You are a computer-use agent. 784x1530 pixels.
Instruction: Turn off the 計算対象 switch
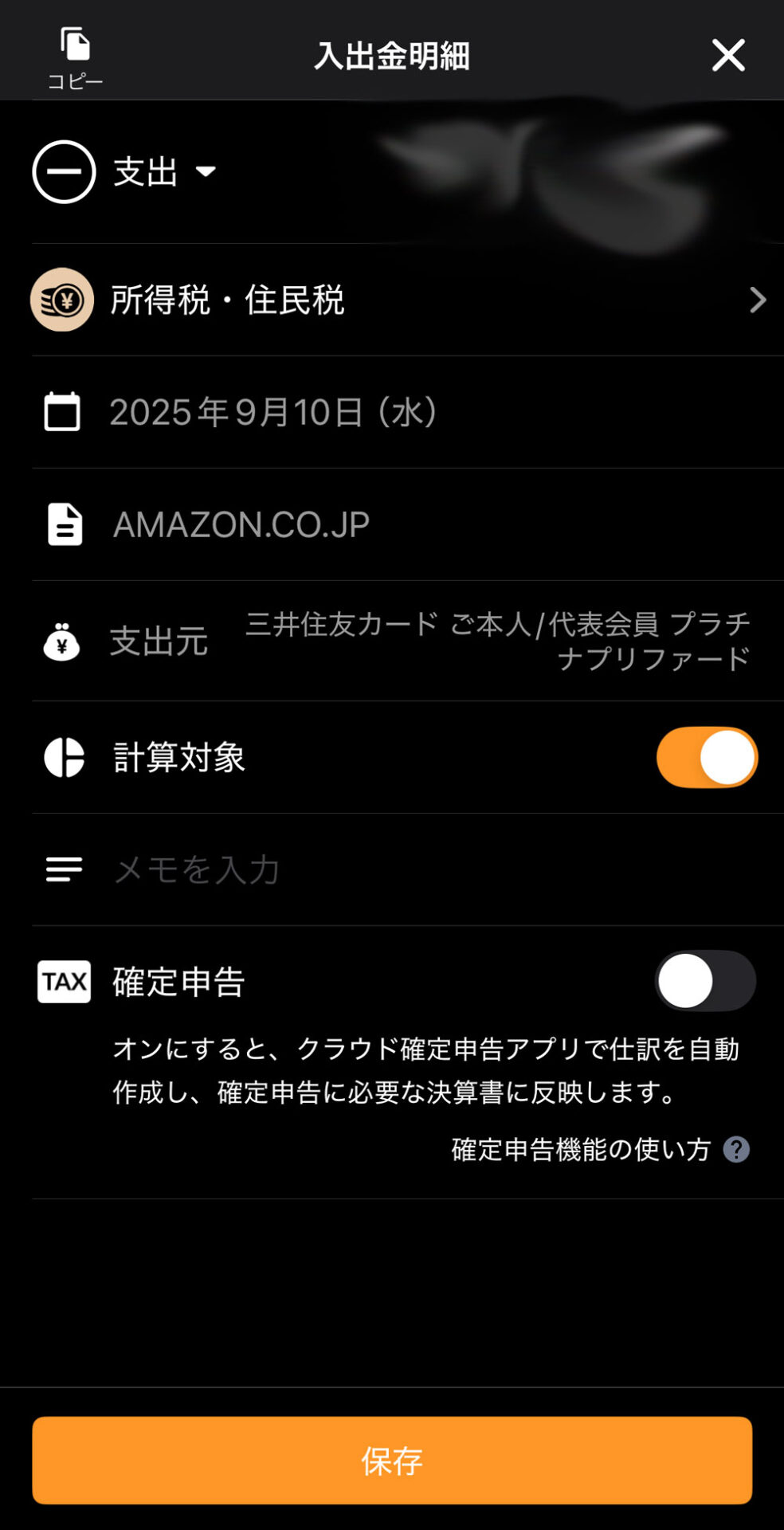(x=706, y=757)
